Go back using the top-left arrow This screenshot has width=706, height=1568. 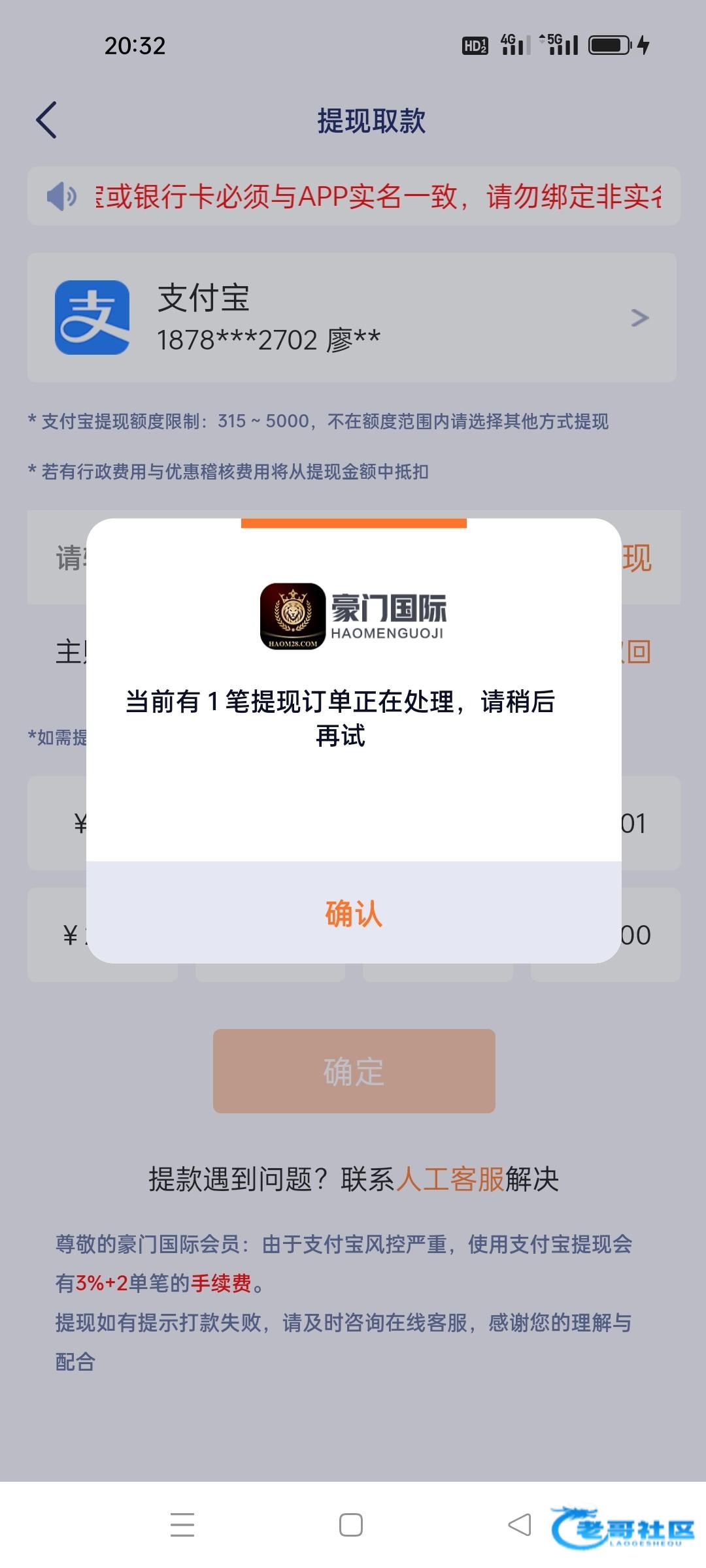pos(46,120)
